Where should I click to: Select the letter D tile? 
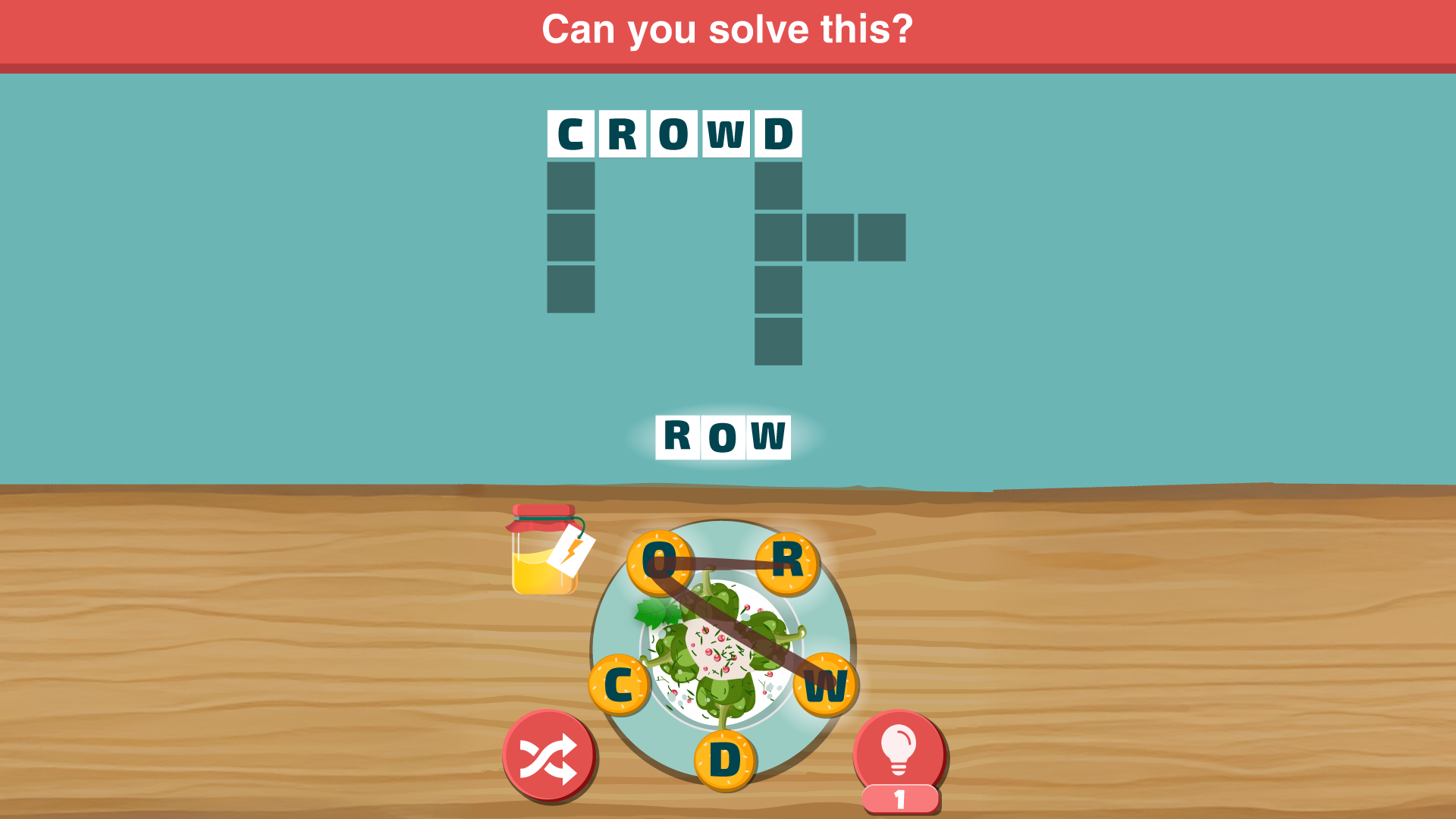point(725,759)
